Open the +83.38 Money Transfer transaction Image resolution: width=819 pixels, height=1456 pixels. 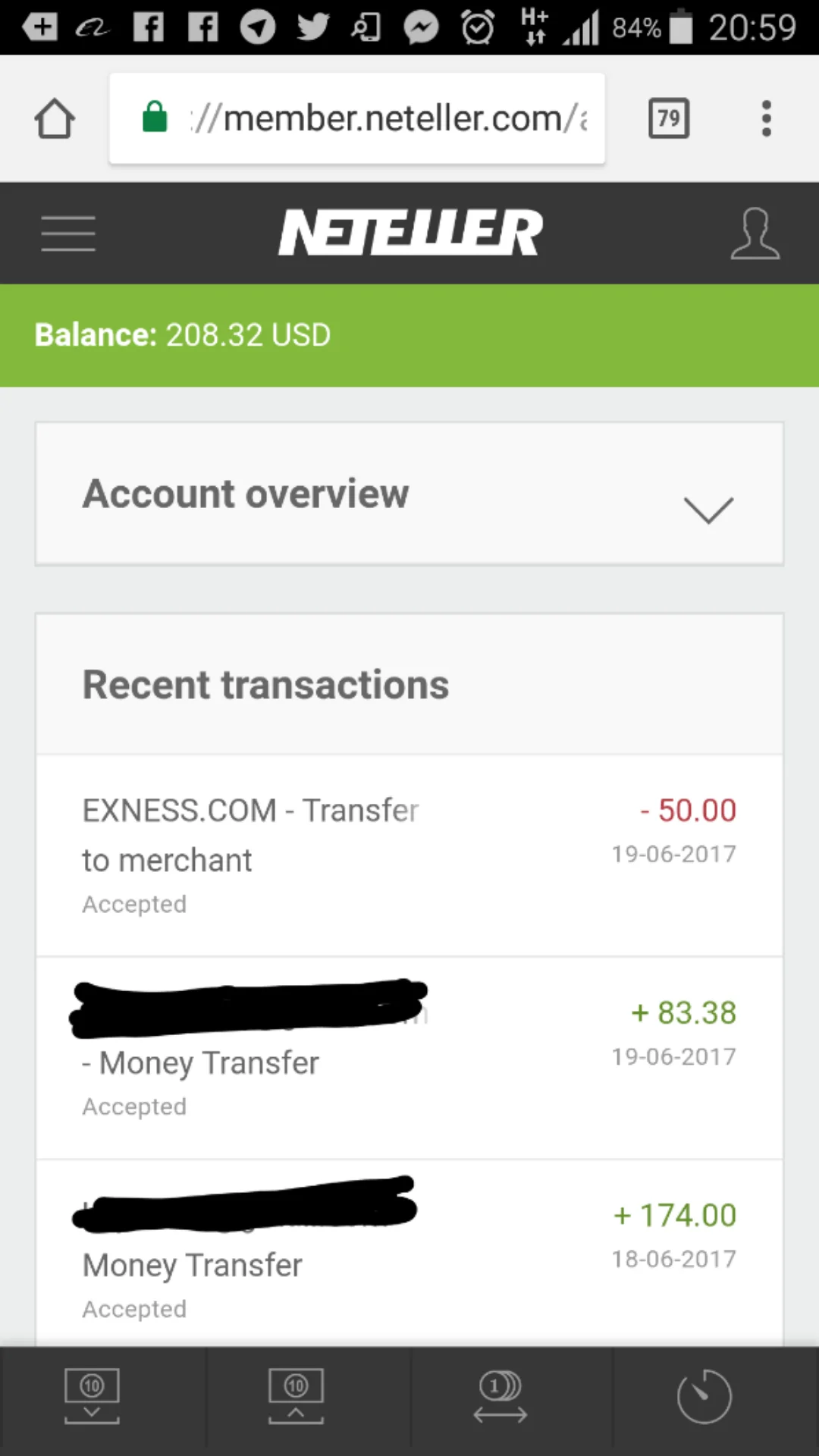coord(409,1058)
